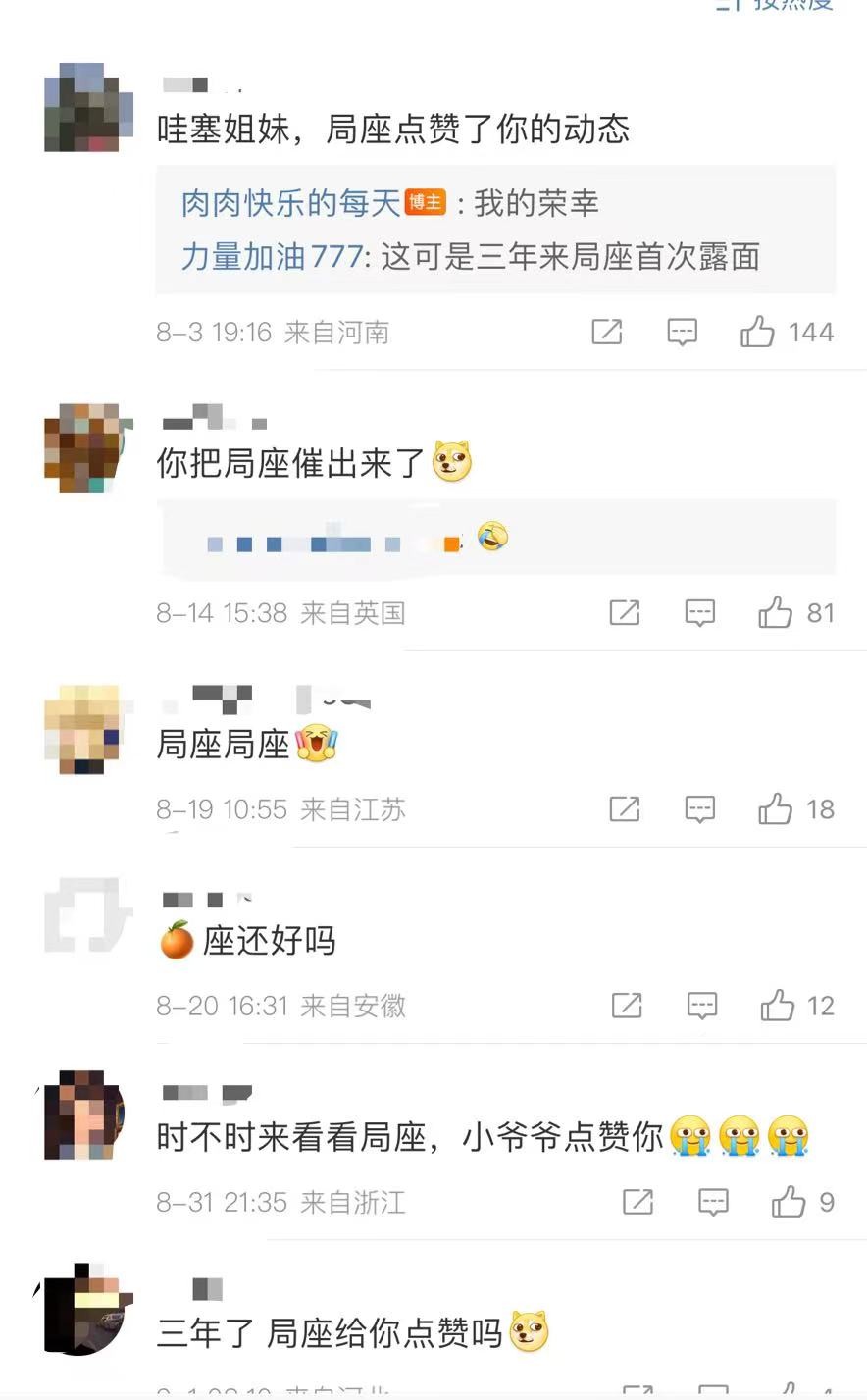Like the comment 哇塞姐妹，局座点赞了你的动态
Screen dimensions: 867x1400
758,333
